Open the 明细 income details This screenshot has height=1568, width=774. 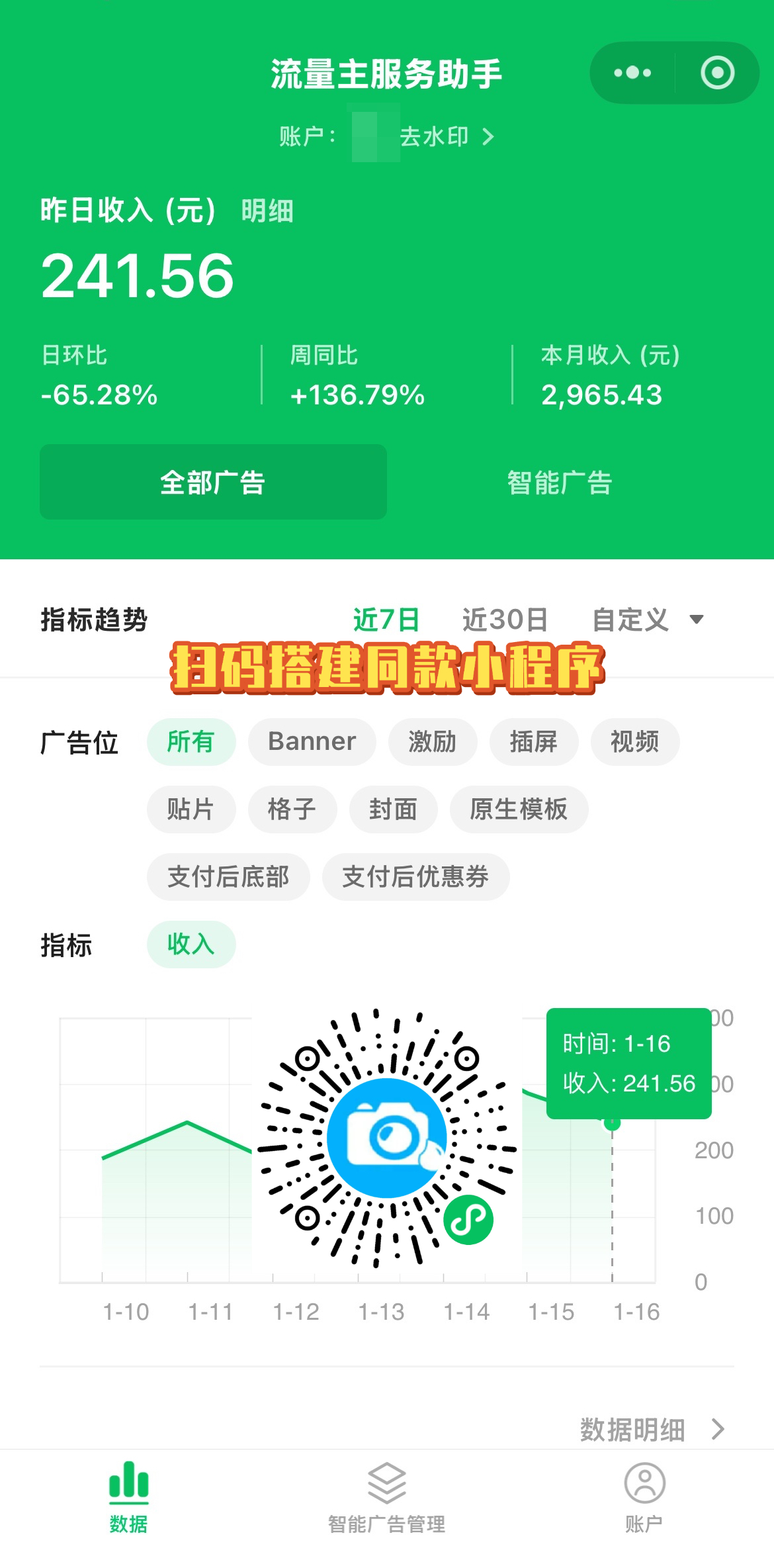(x=267, y=211)
